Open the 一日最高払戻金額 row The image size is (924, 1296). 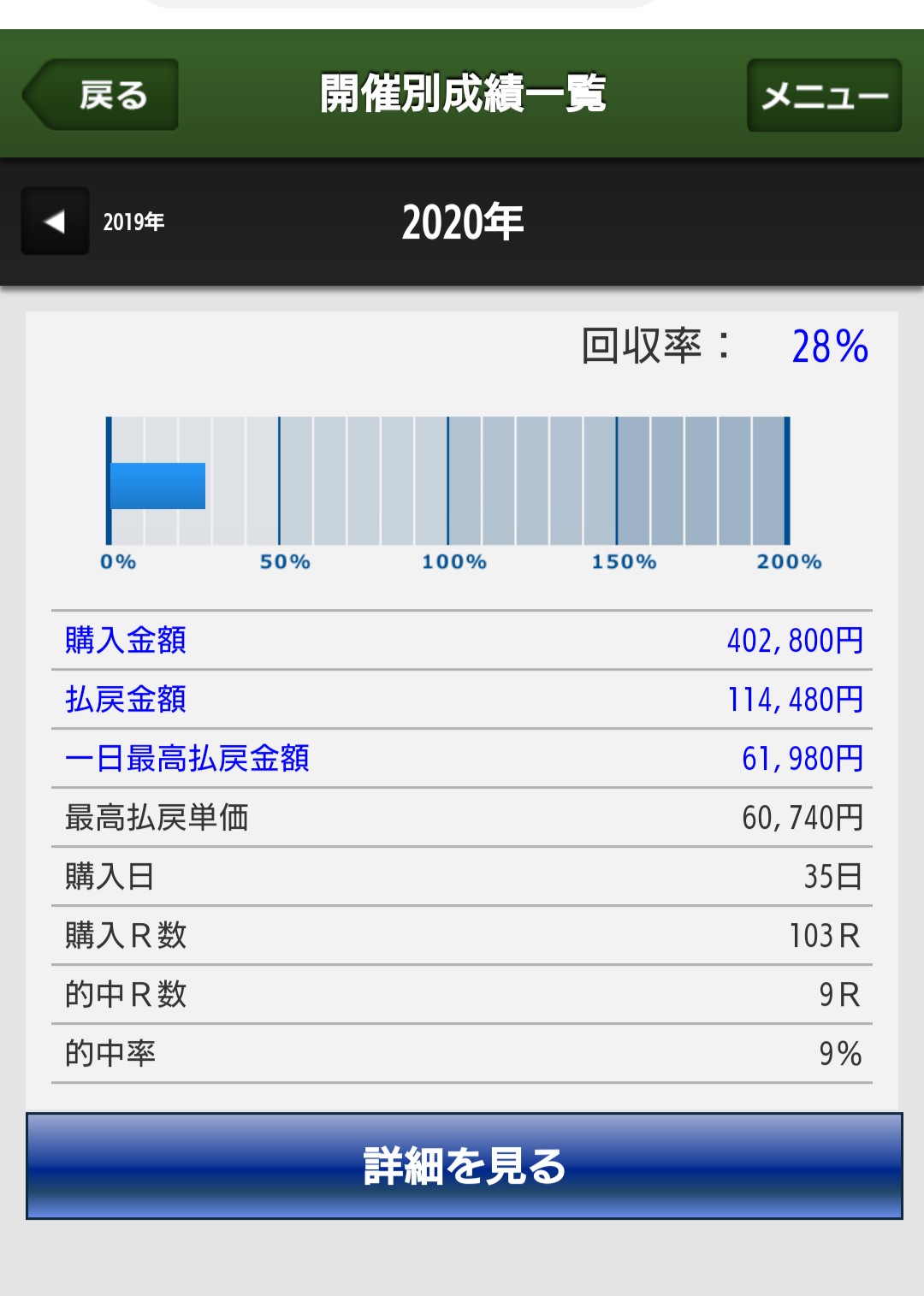click(x=462, y=758)
